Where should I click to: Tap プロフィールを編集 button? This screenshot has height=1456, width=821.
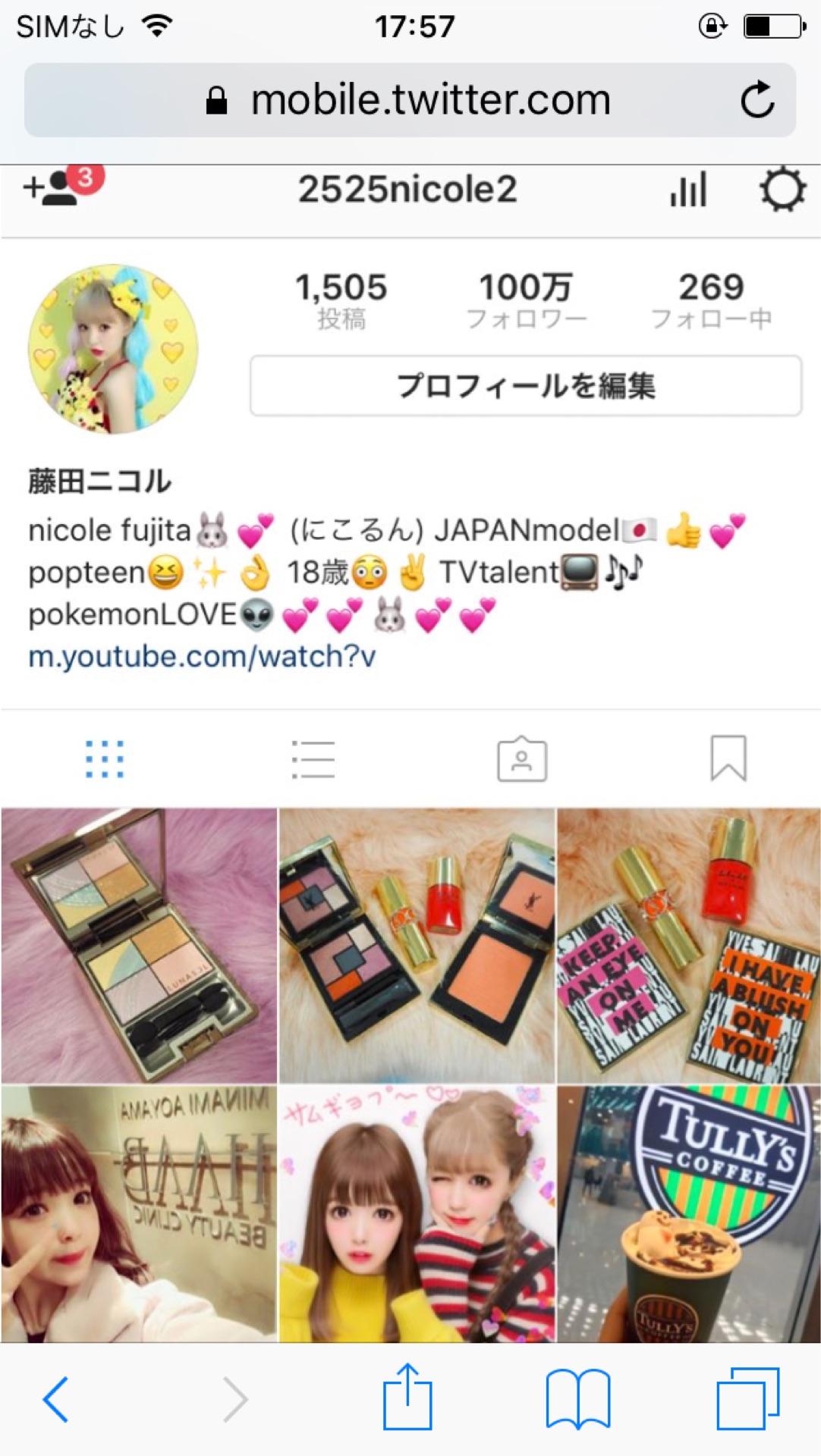[x=525, y=386]
